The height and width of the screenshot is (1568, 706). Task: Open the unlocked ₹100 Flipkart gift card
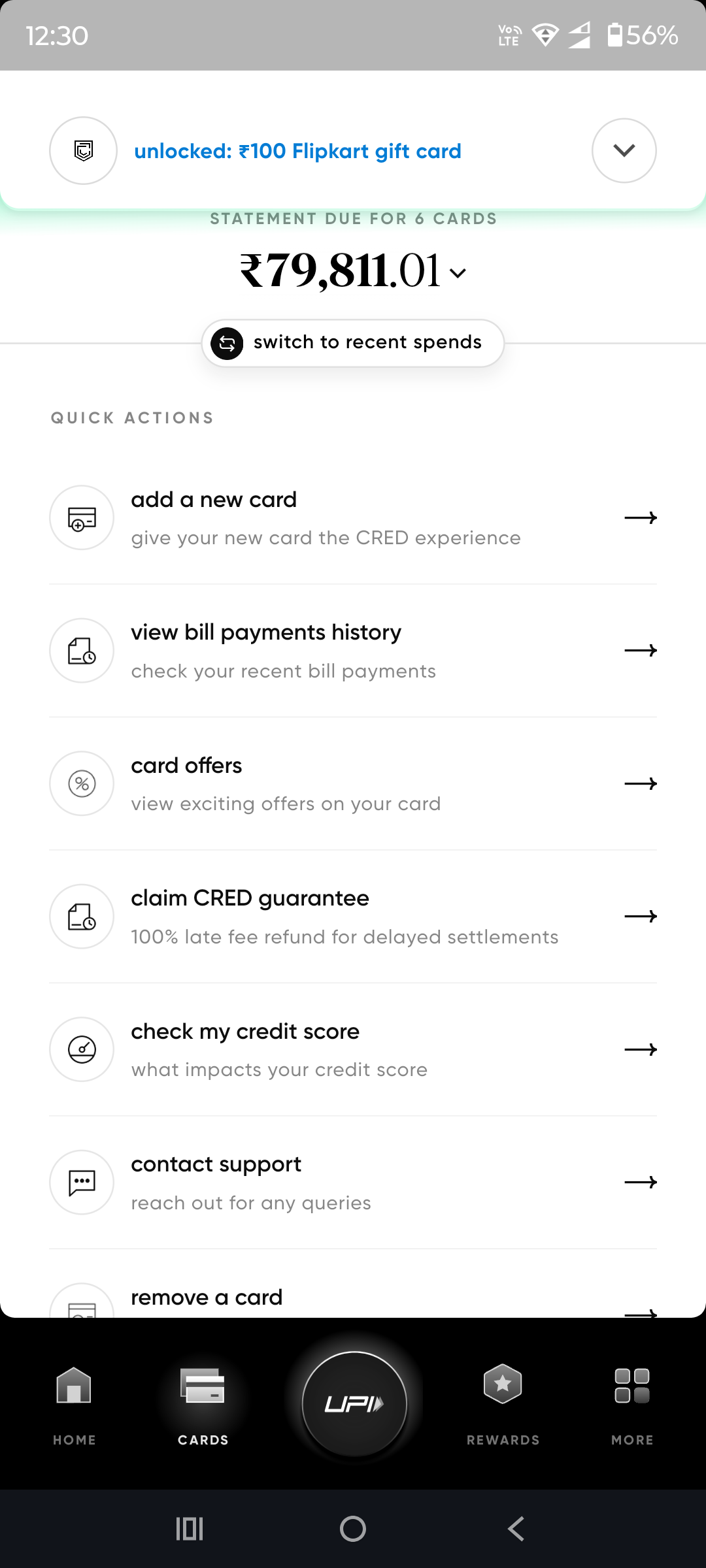coord(297,152)
